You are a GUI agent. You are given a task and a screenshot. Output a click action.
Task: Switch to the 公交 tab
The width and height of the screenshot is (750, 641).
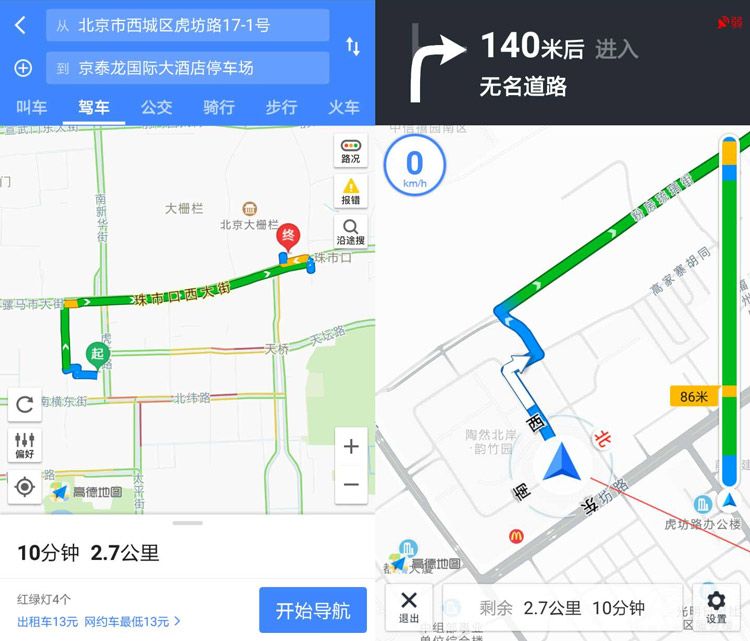tap(156, 107)
